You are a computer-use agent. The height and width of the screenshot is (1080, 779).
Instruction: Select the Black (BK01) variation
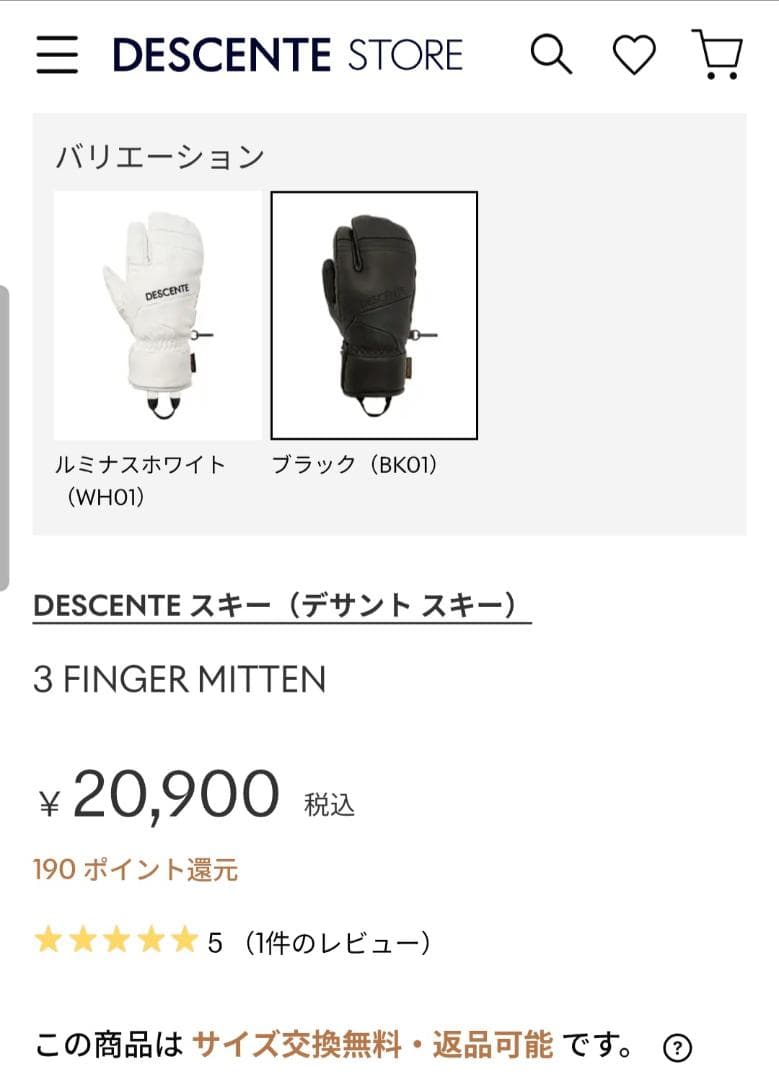pyautogui.click(x=374, y=316)
